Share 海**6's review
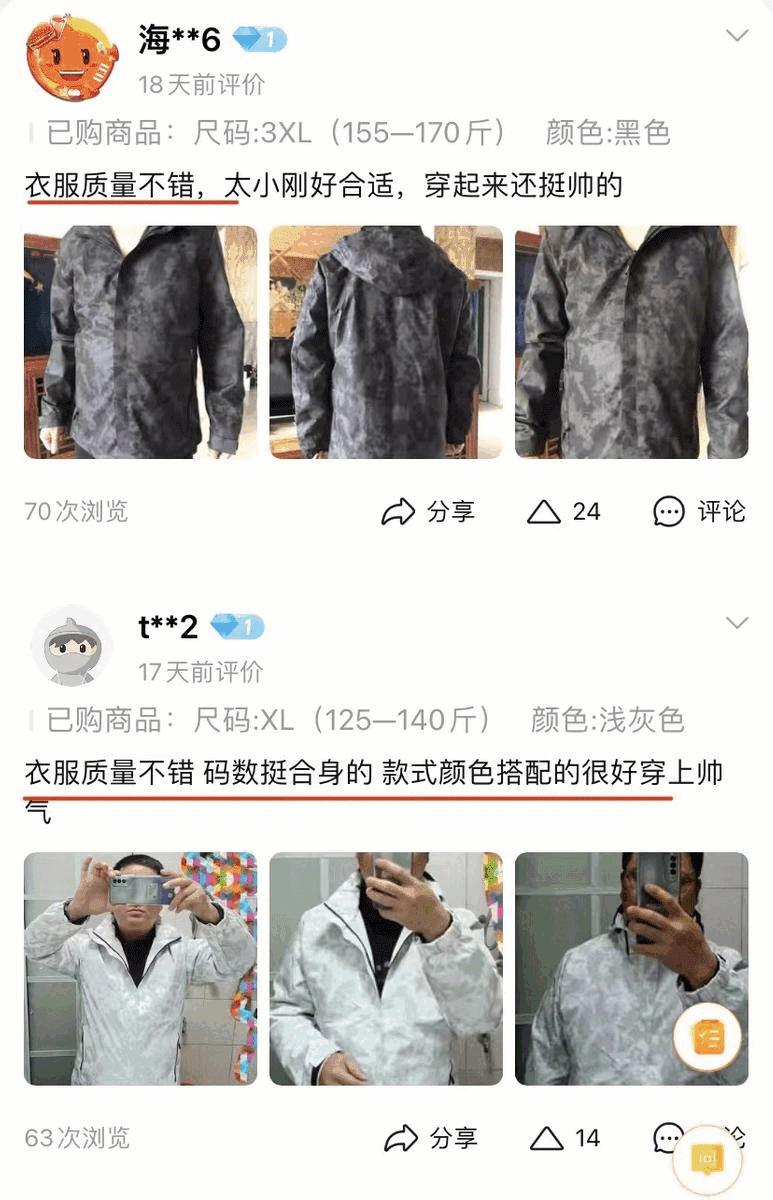The image size is (773, 1200). 428,512
